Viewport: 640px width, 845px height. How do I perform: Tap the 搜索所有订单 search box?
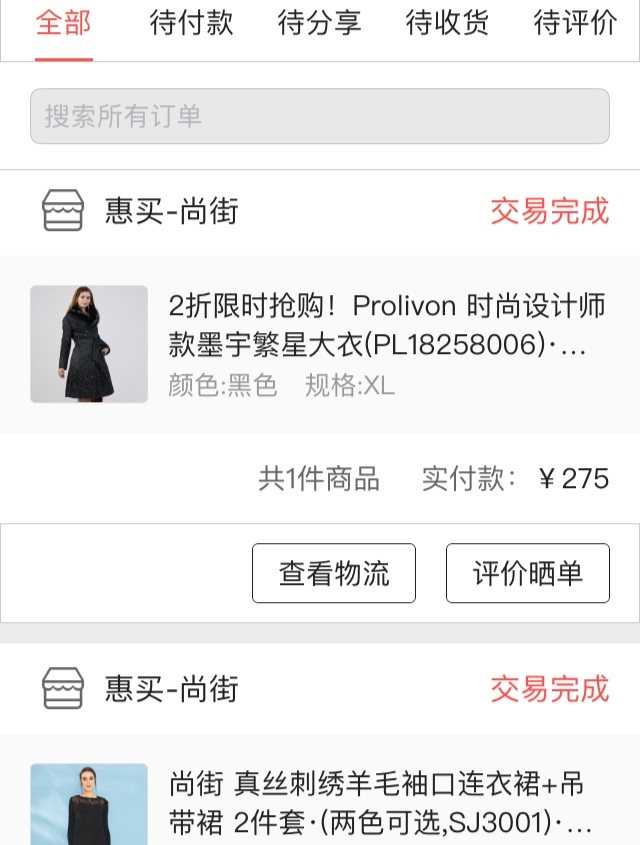coord(319,116)
